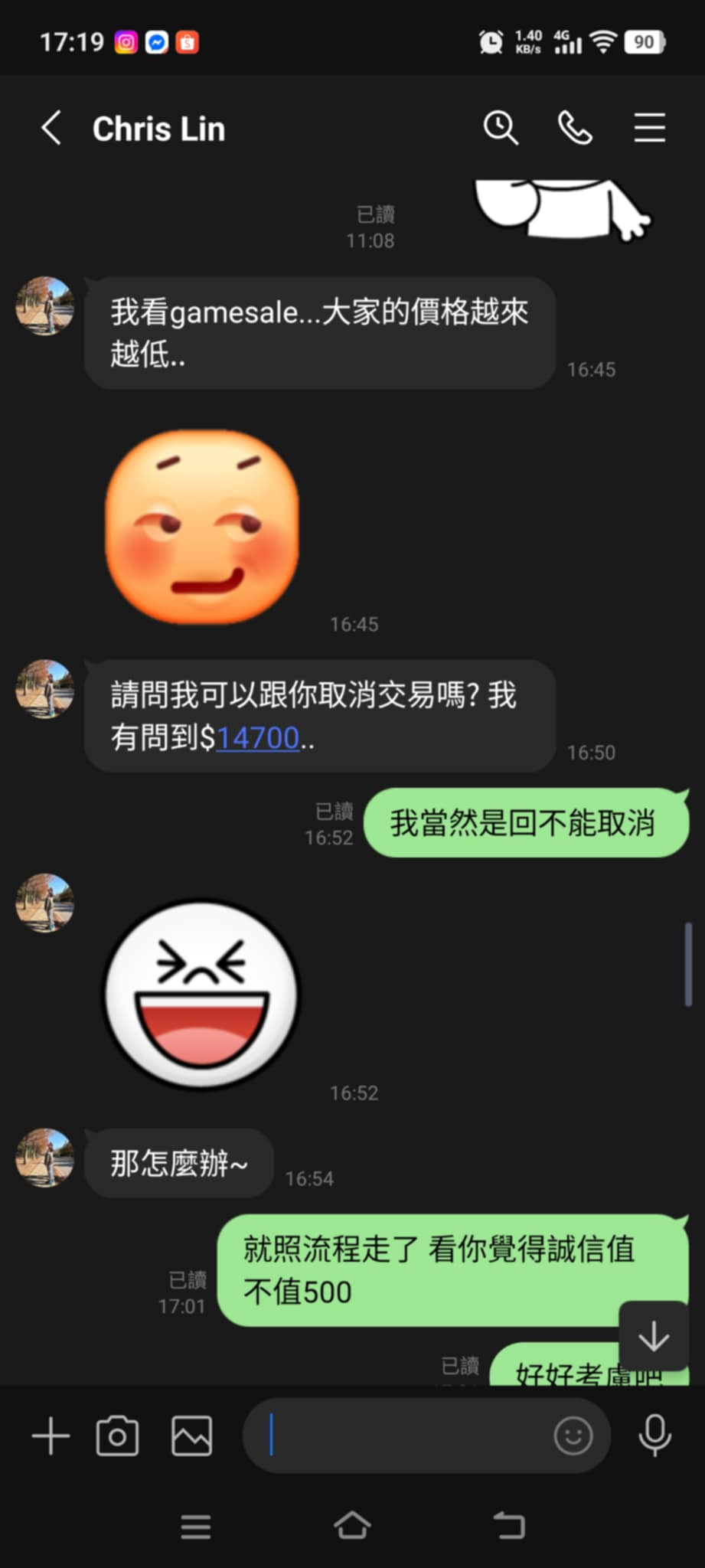Open the camera to take a photo

click(x=117, y=1436)
